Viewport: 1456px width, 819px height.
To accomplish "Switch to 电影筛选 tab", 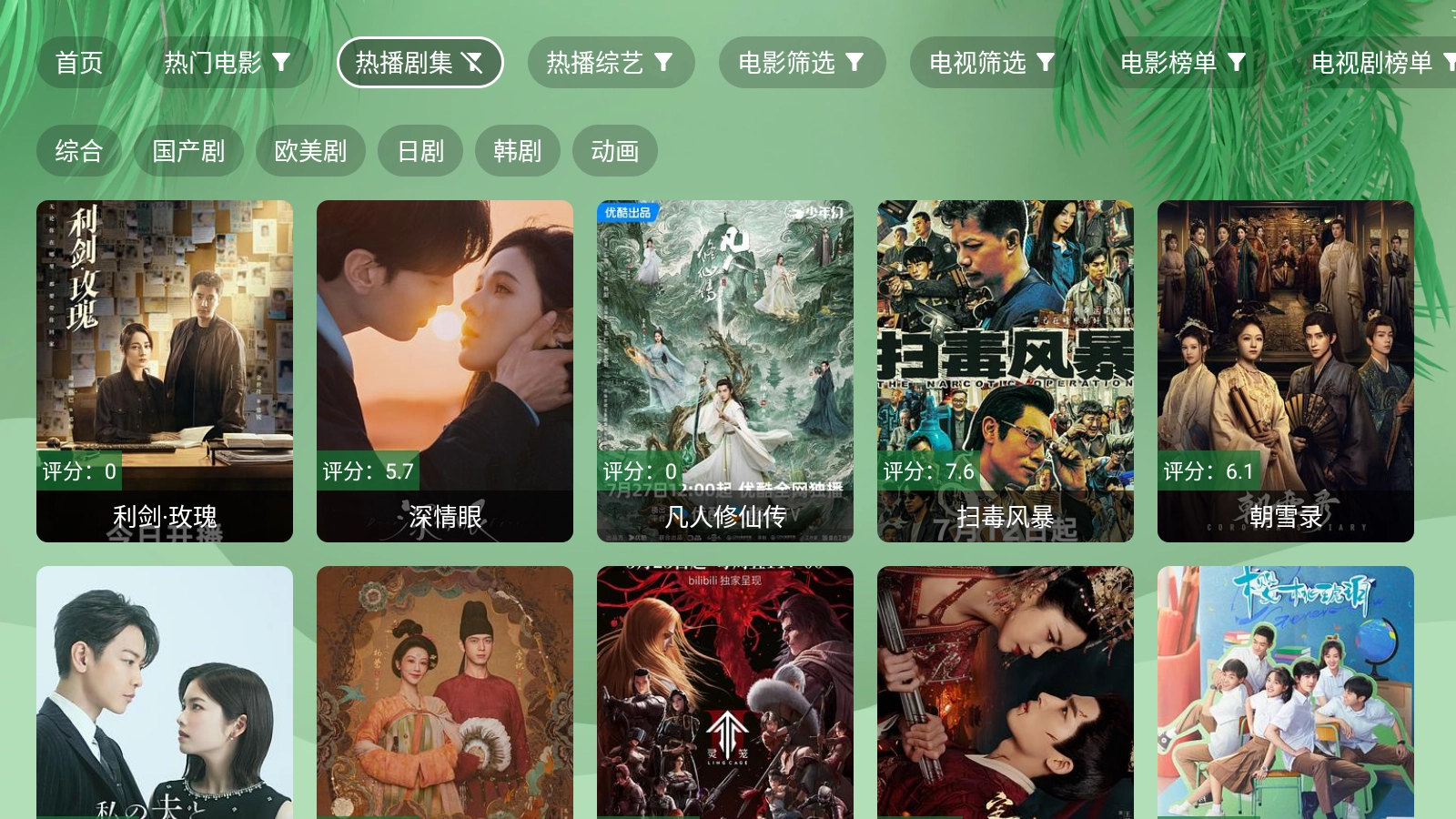I will click(802, 62).
